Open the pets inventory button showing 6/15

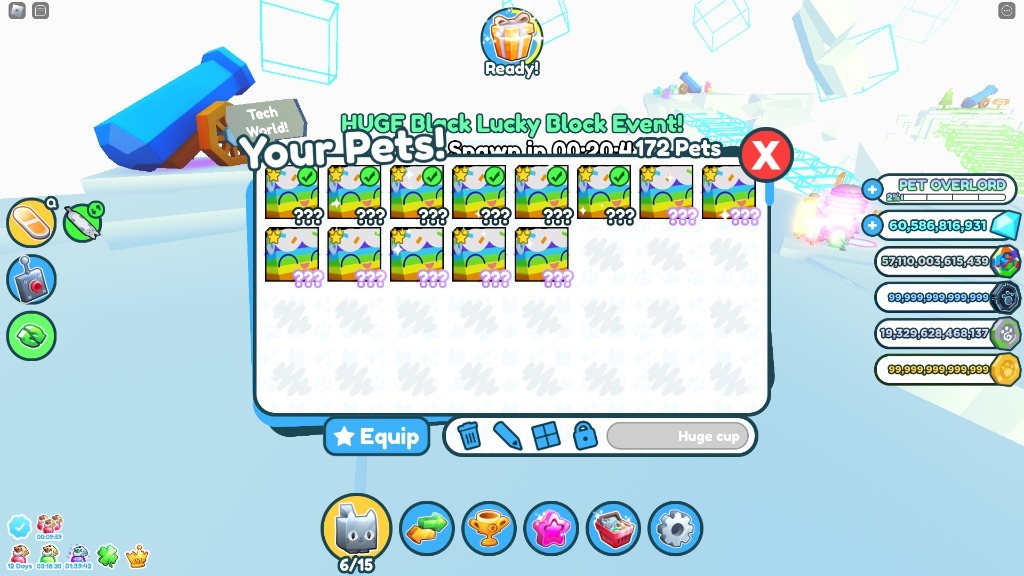point(356,530)
